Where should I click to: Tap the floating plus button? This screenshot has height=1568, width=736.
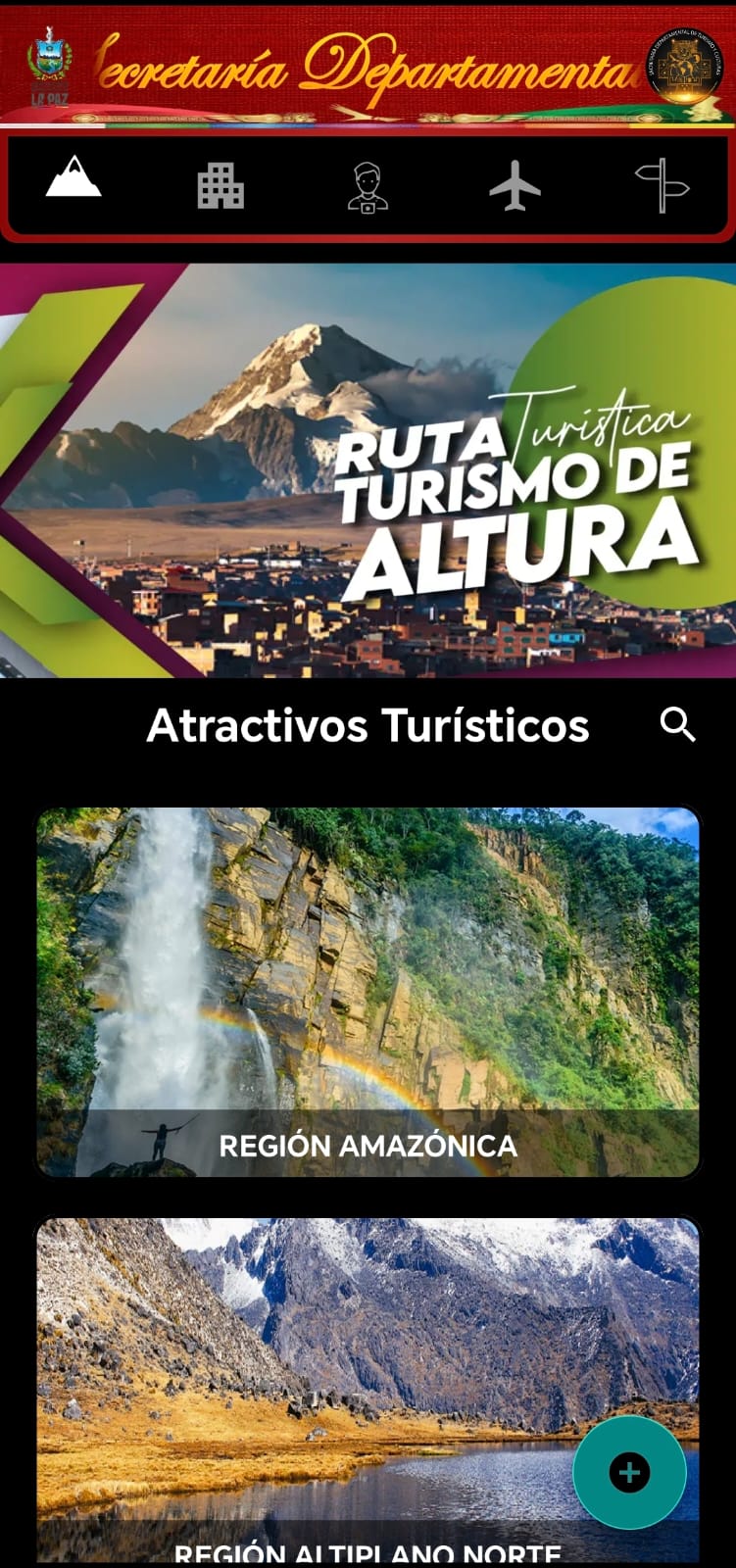click(629, 1472)
